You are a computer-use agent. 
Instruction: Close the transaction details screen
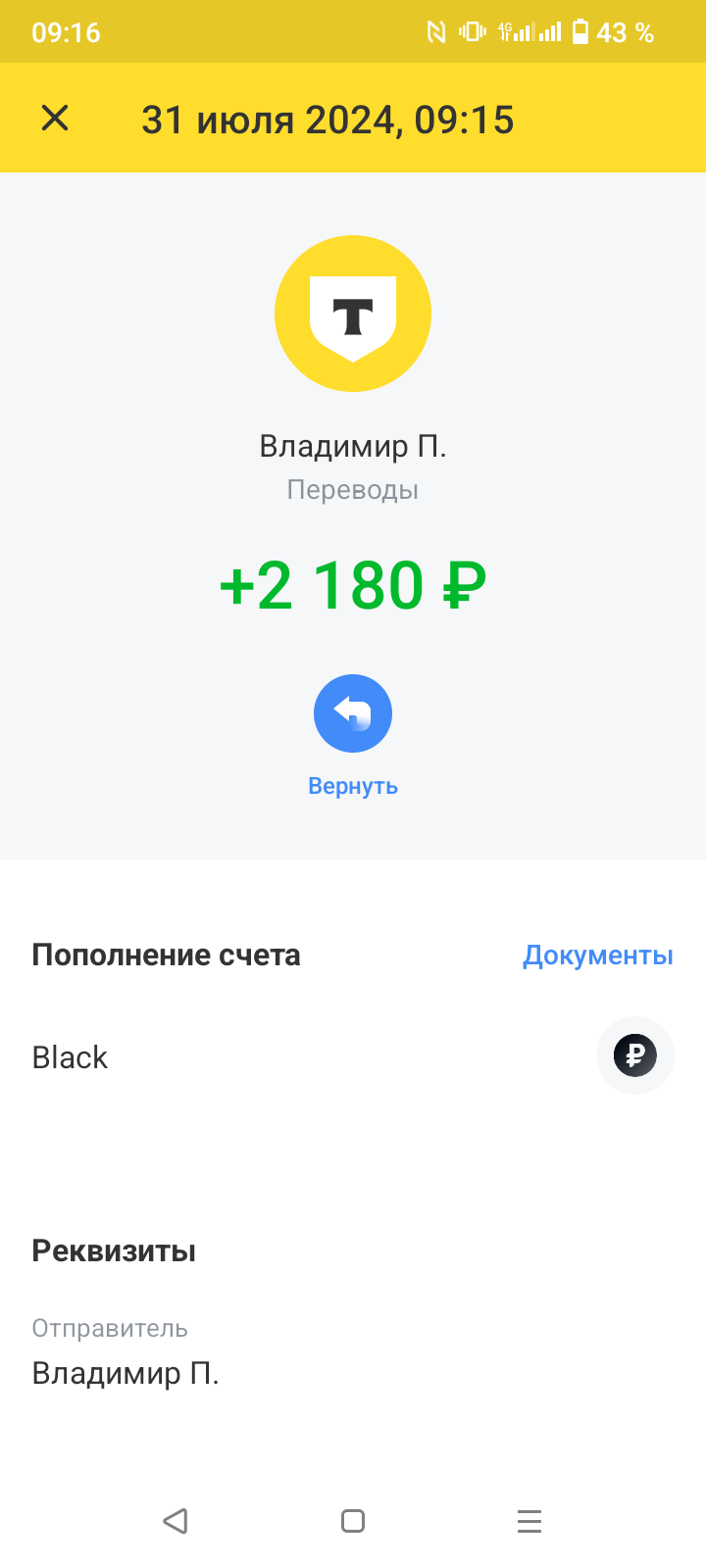coord(55,119)
